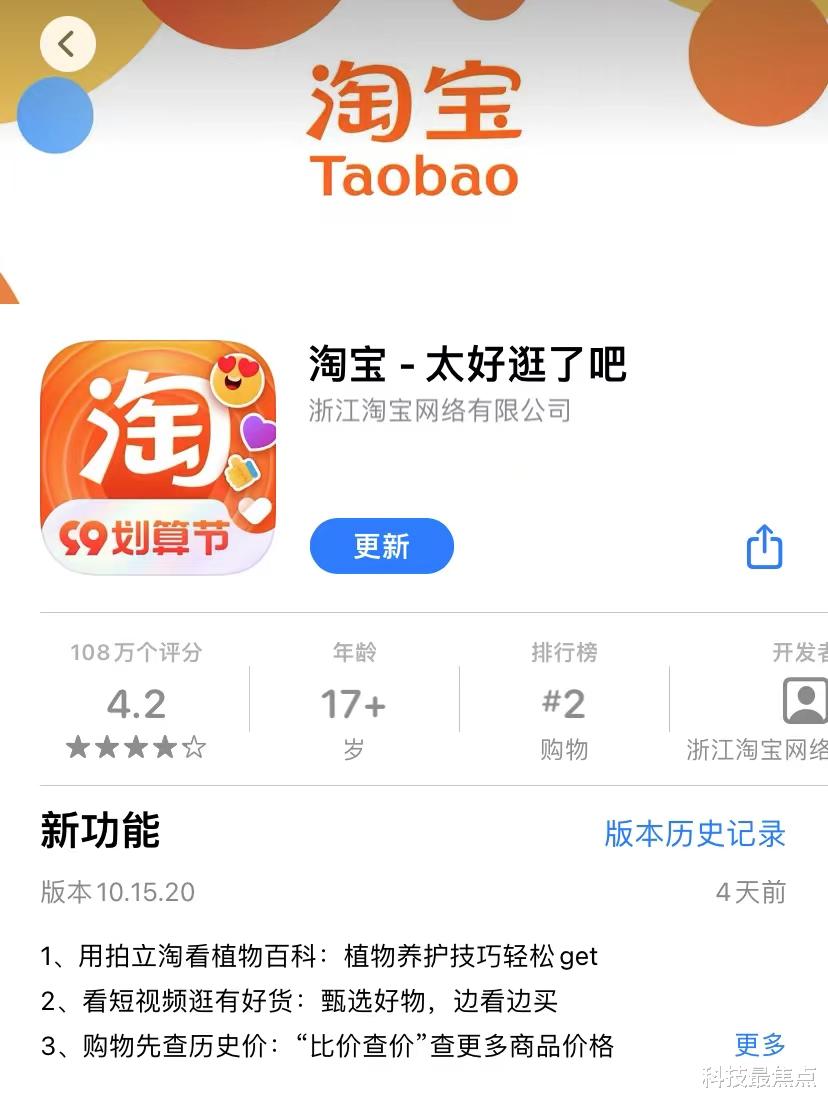This screenshot has height=1103, width=828.
Task: Tap the share icon
Action: [x=764, y=545]
